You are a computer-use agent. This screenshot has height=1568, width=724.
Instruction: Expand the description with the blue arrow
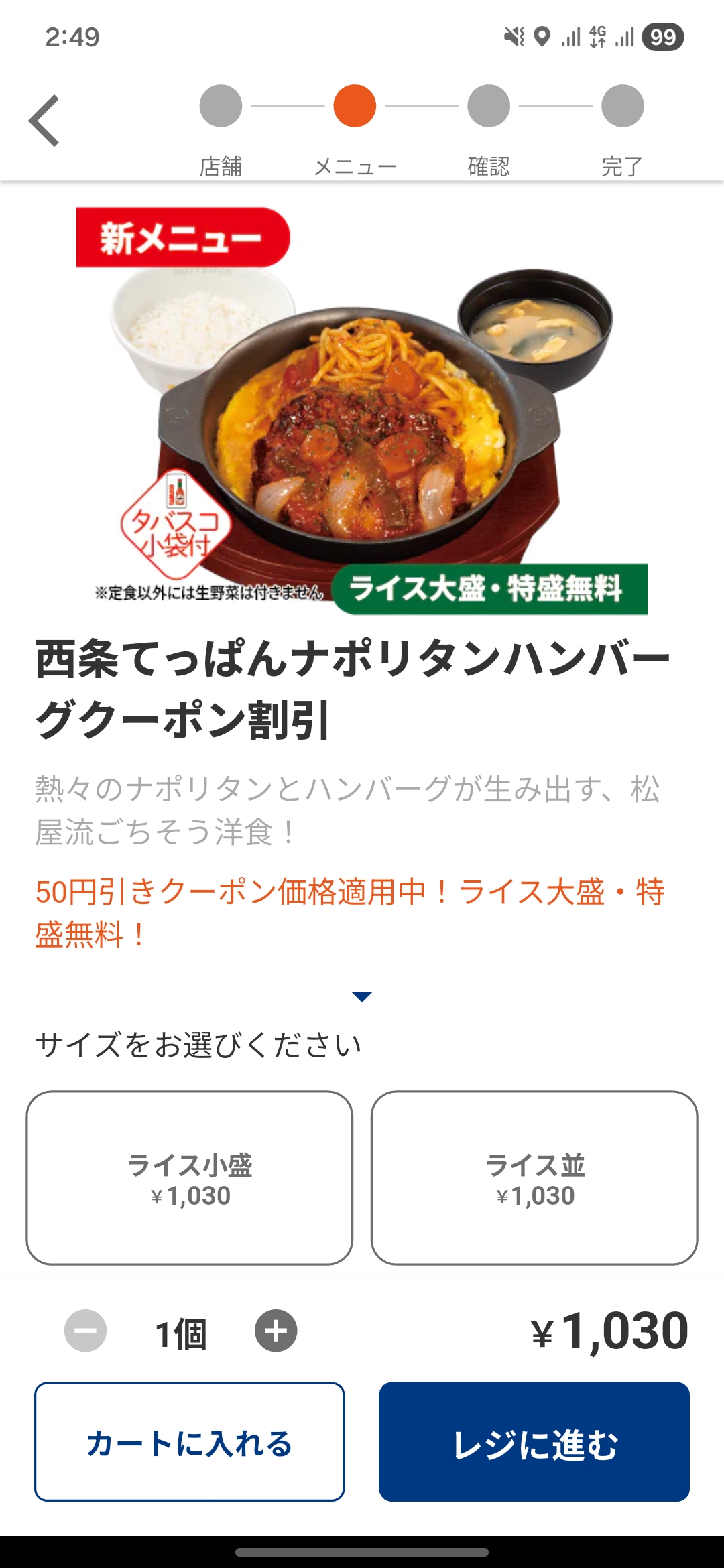(x=362, y=996)
